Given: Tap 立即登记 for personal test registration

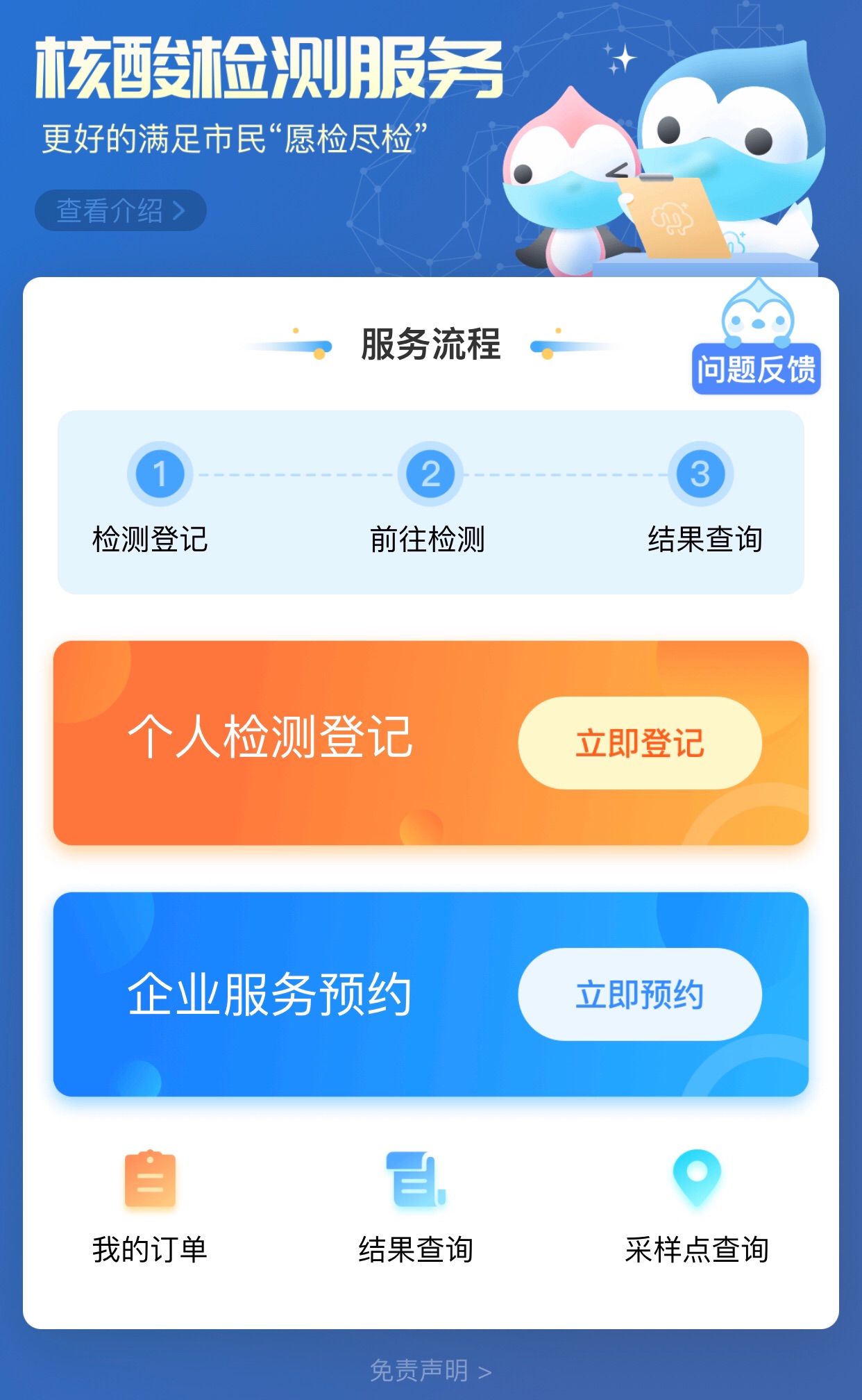Looking at the screenshot, I should click(639, 743).
